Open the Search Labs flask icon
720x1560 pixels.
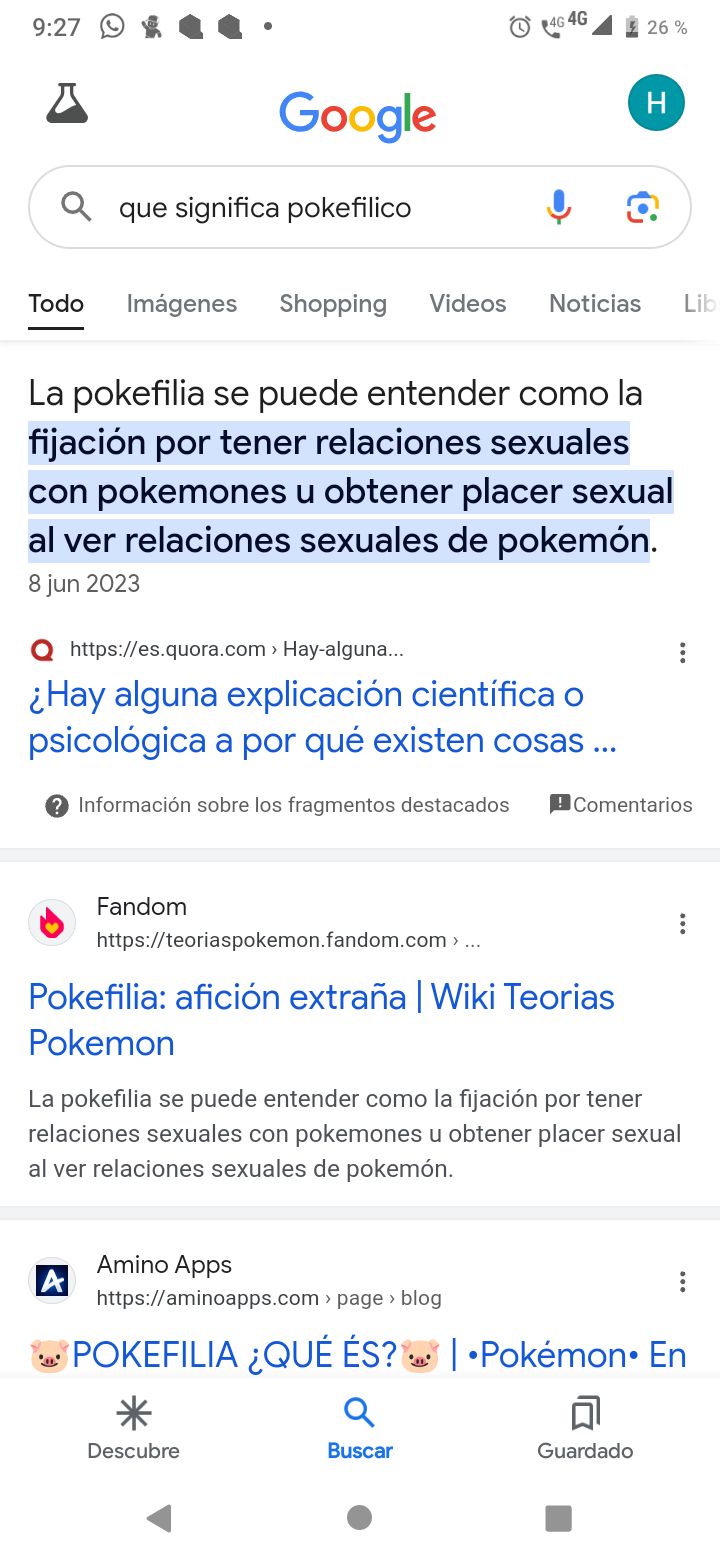pos(67,103)
